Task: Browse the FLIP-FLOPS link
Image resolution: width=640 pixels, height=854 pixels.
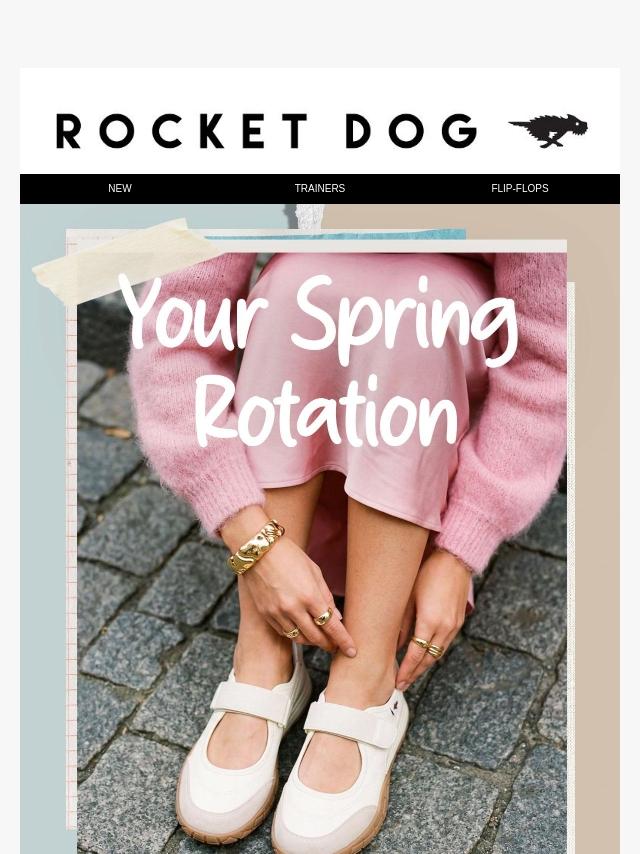Action: coord(519,188)
